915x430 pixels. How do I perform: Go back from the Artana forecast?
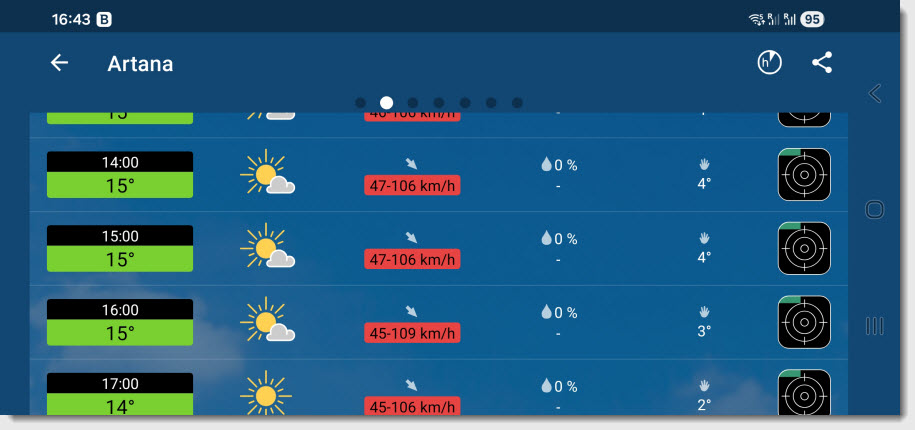59,63
